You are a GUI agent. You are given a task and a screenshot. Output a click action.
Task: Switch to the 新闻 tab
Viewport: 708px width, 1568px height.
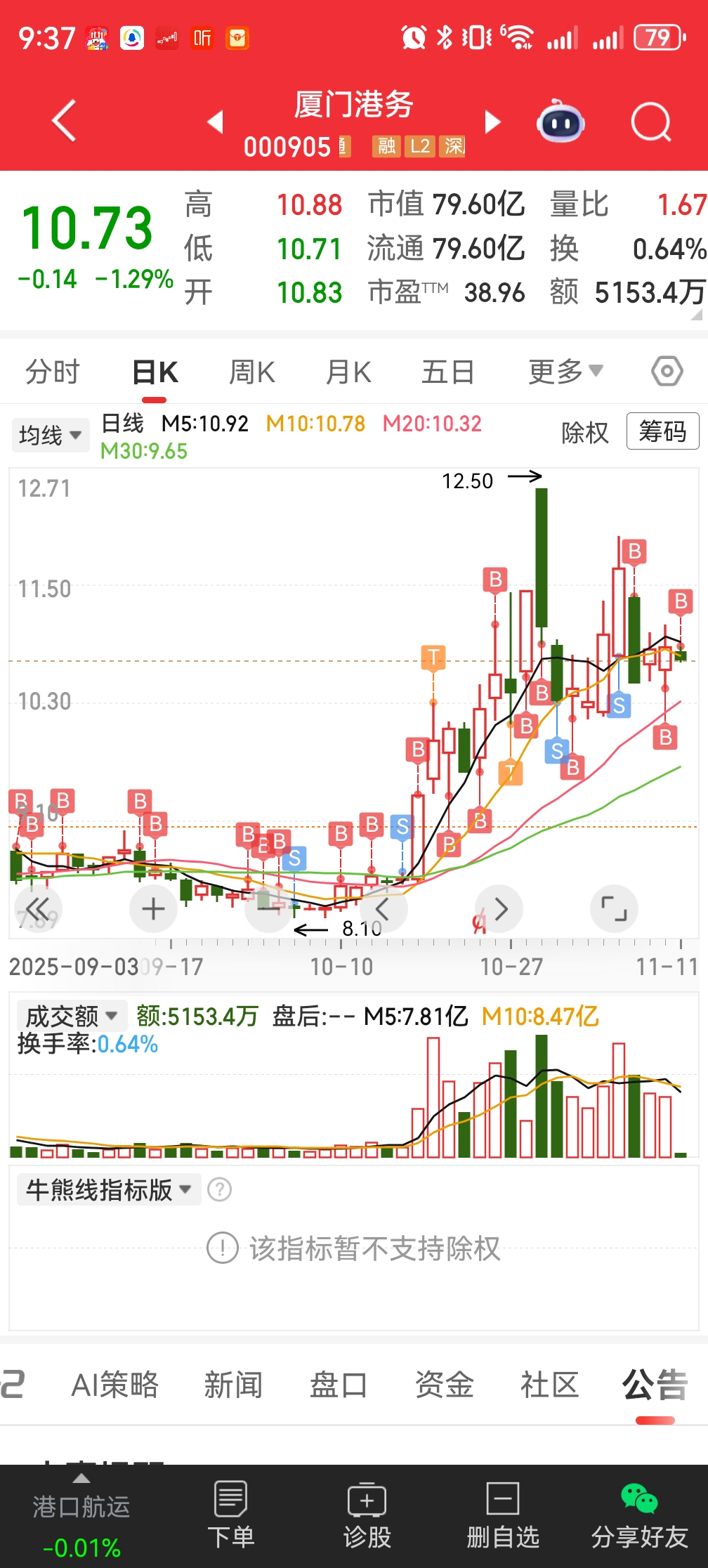click(x=233, y=1385)
